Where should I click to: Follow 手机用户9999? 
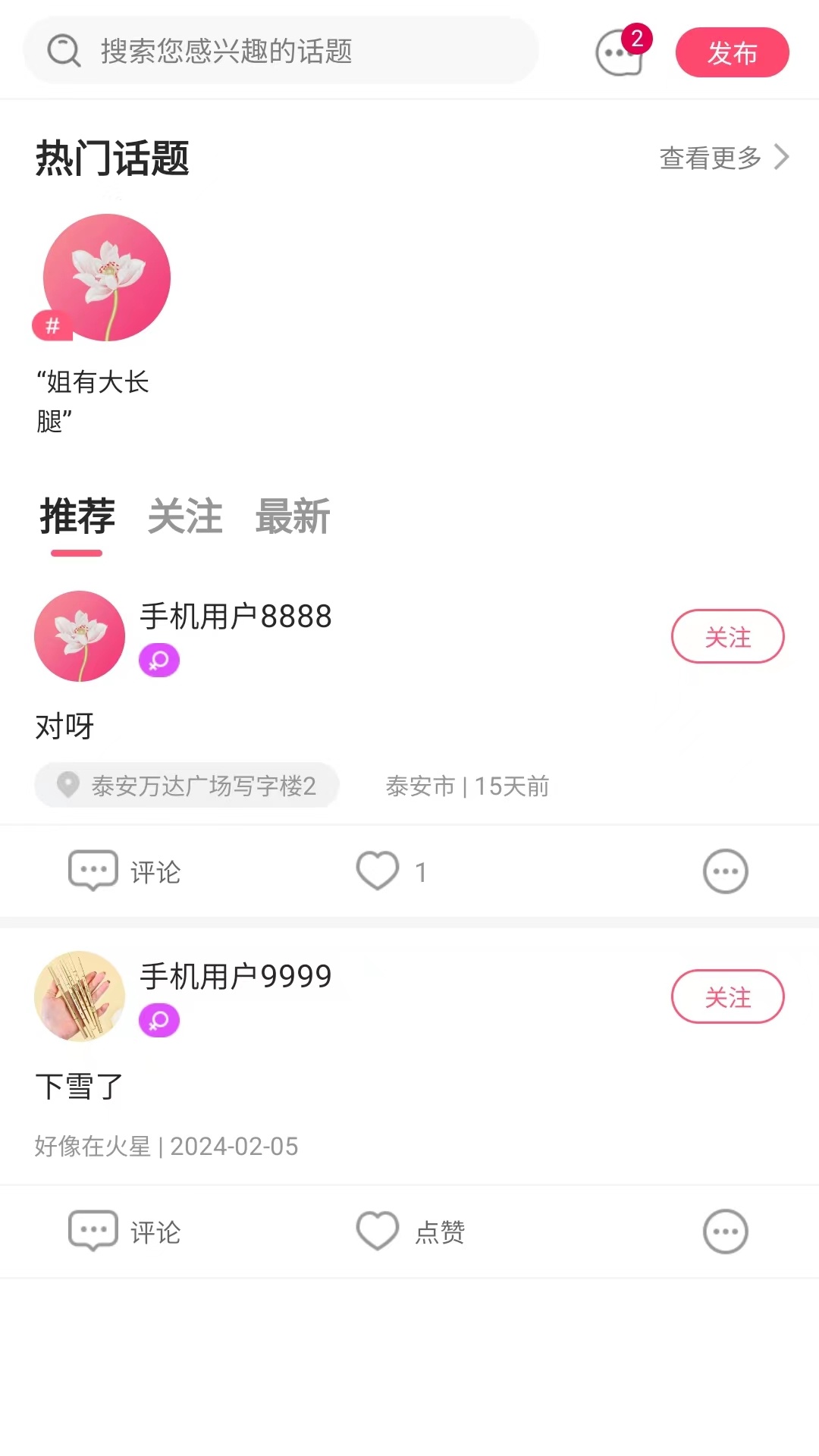tap(727, 996)
